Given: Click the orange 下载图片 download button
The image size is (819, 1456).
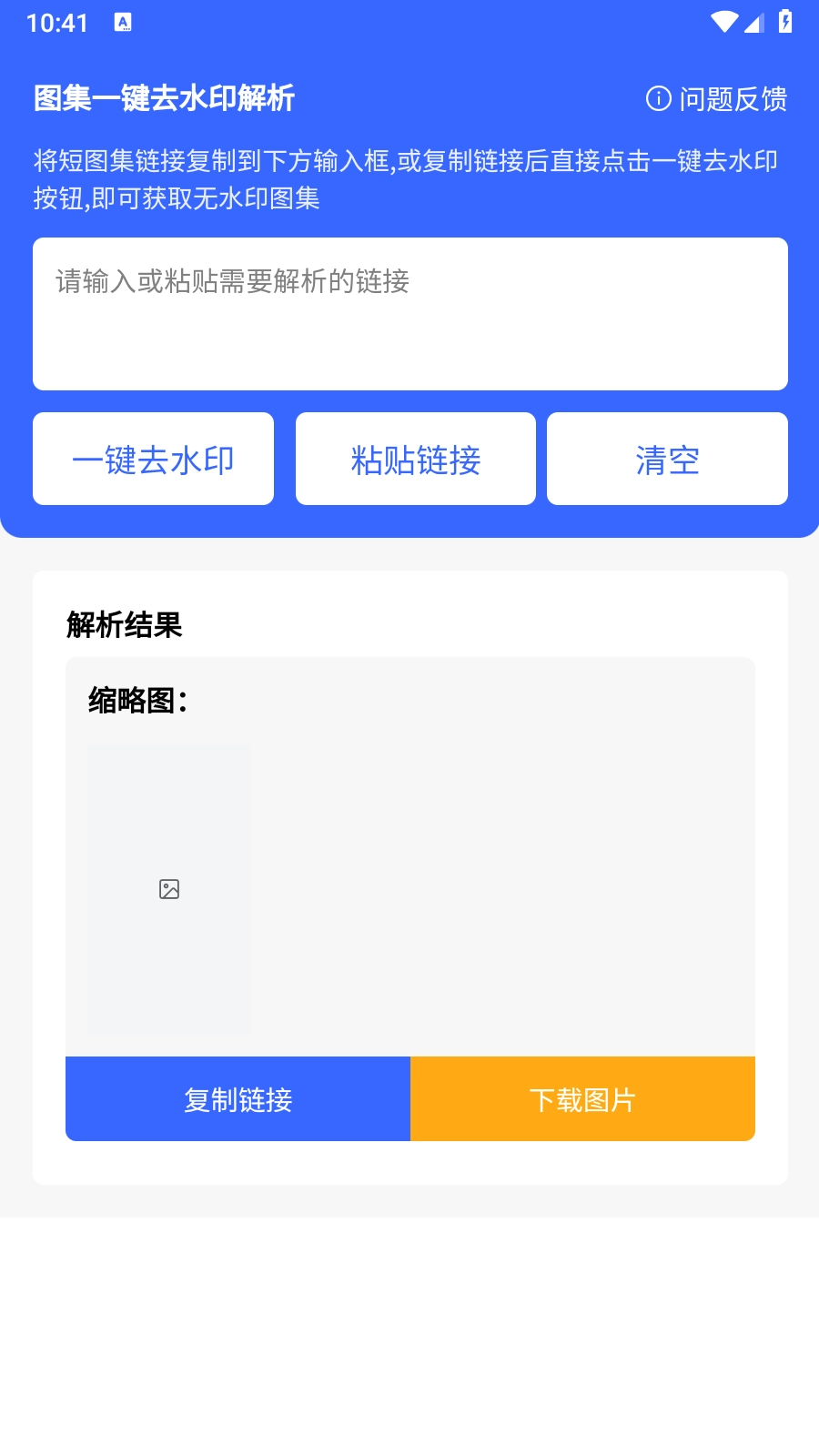Looking at the screenshot, I should [582, 1098].
